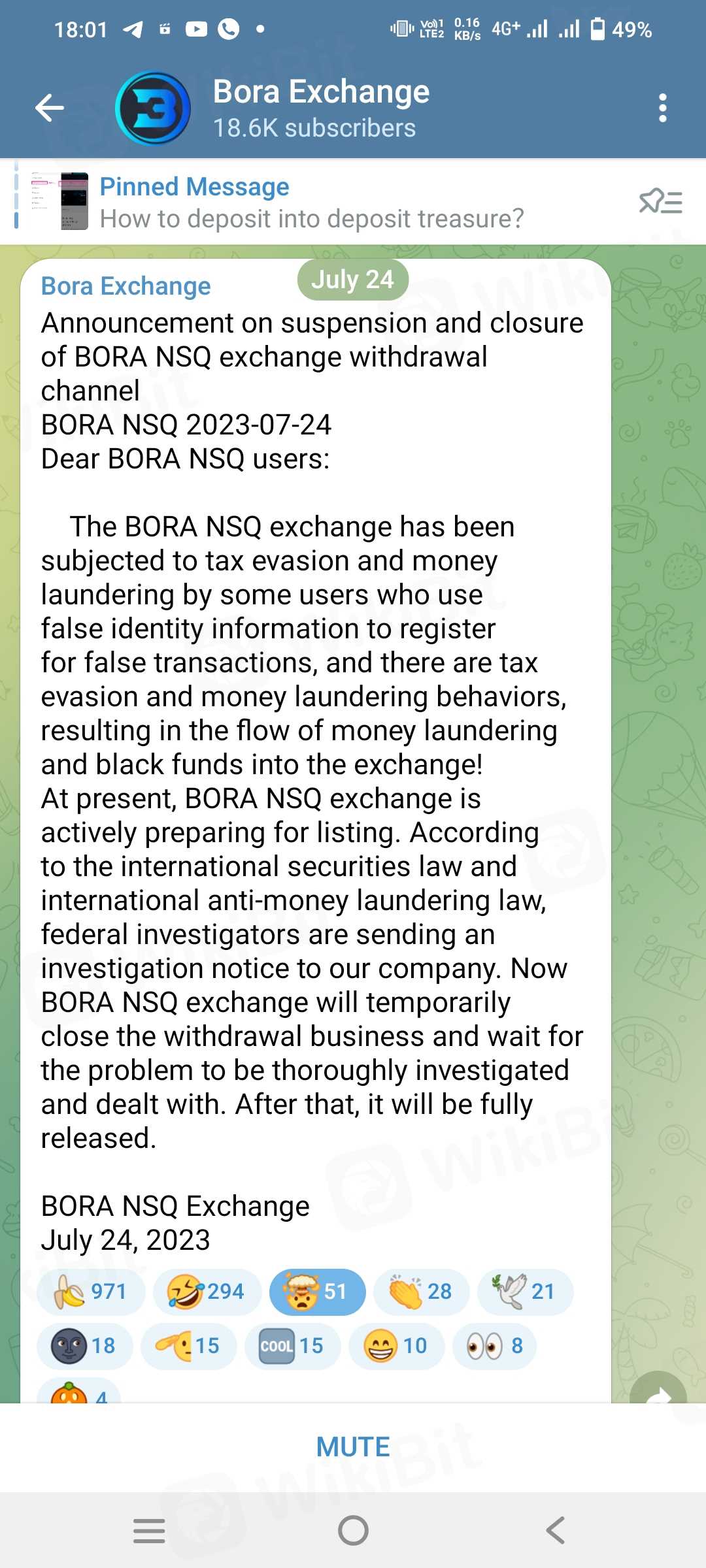The height and width of the screenshot is (1568, 706).
Task: Open the pinned deposit treasure message
Action: pos(311,203)
